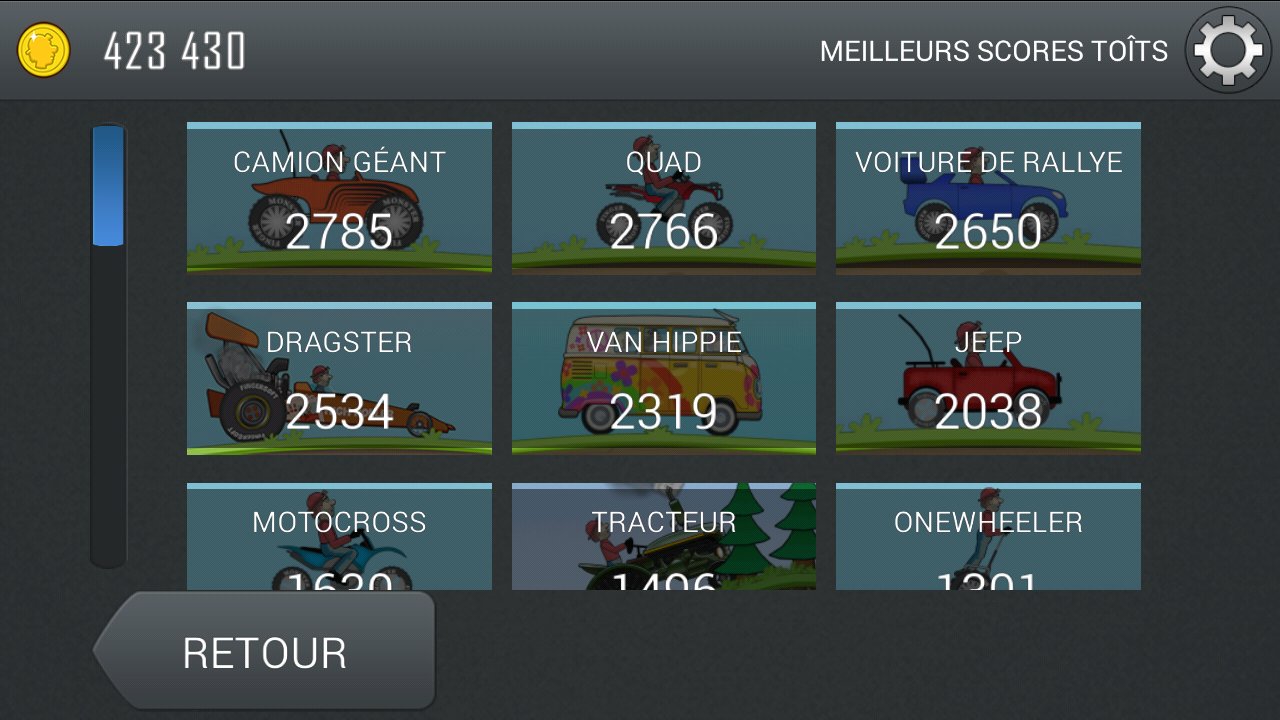Screen dimensions: 1280x720
Task: Open the Motocross tile
Action: pyautogui.click(x=339, y=537)
